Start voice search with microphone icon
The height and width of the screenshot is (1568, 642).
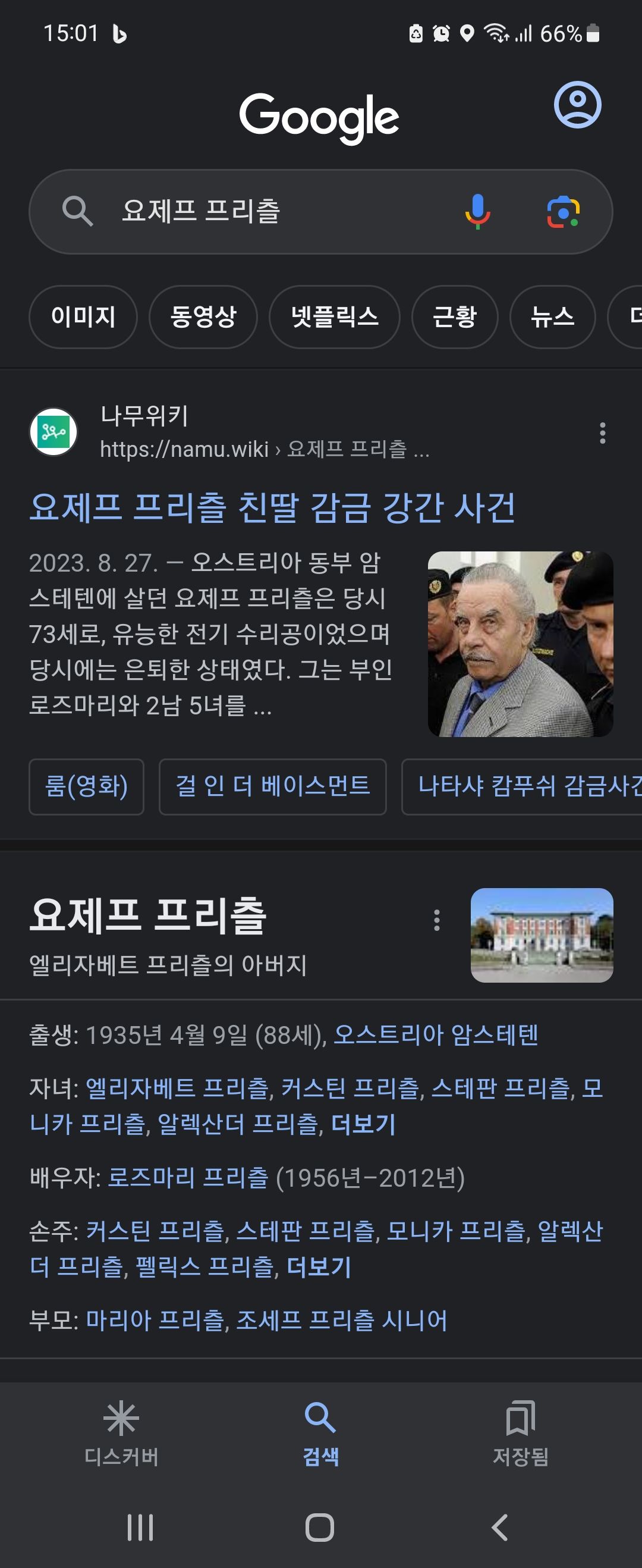tap(478, 211)
